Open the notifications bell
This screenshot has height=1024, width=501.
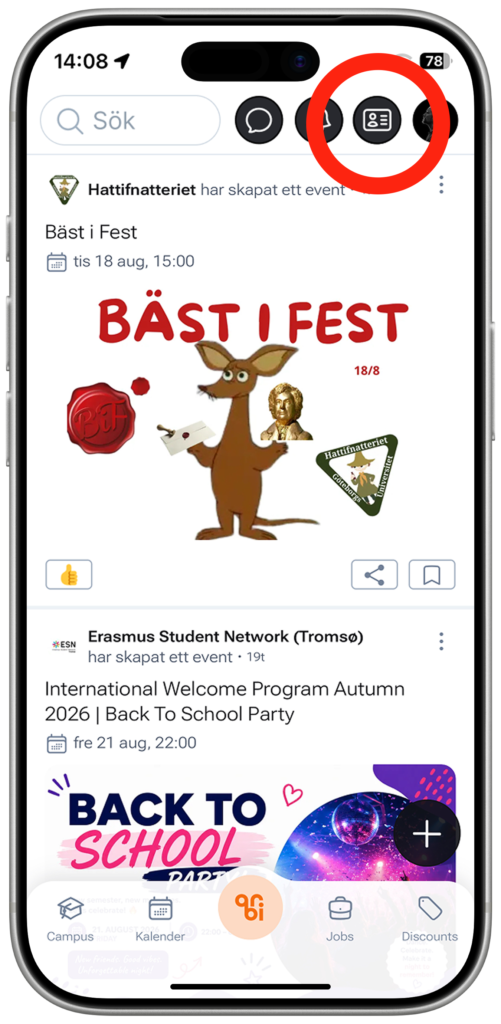coord(319,120)
